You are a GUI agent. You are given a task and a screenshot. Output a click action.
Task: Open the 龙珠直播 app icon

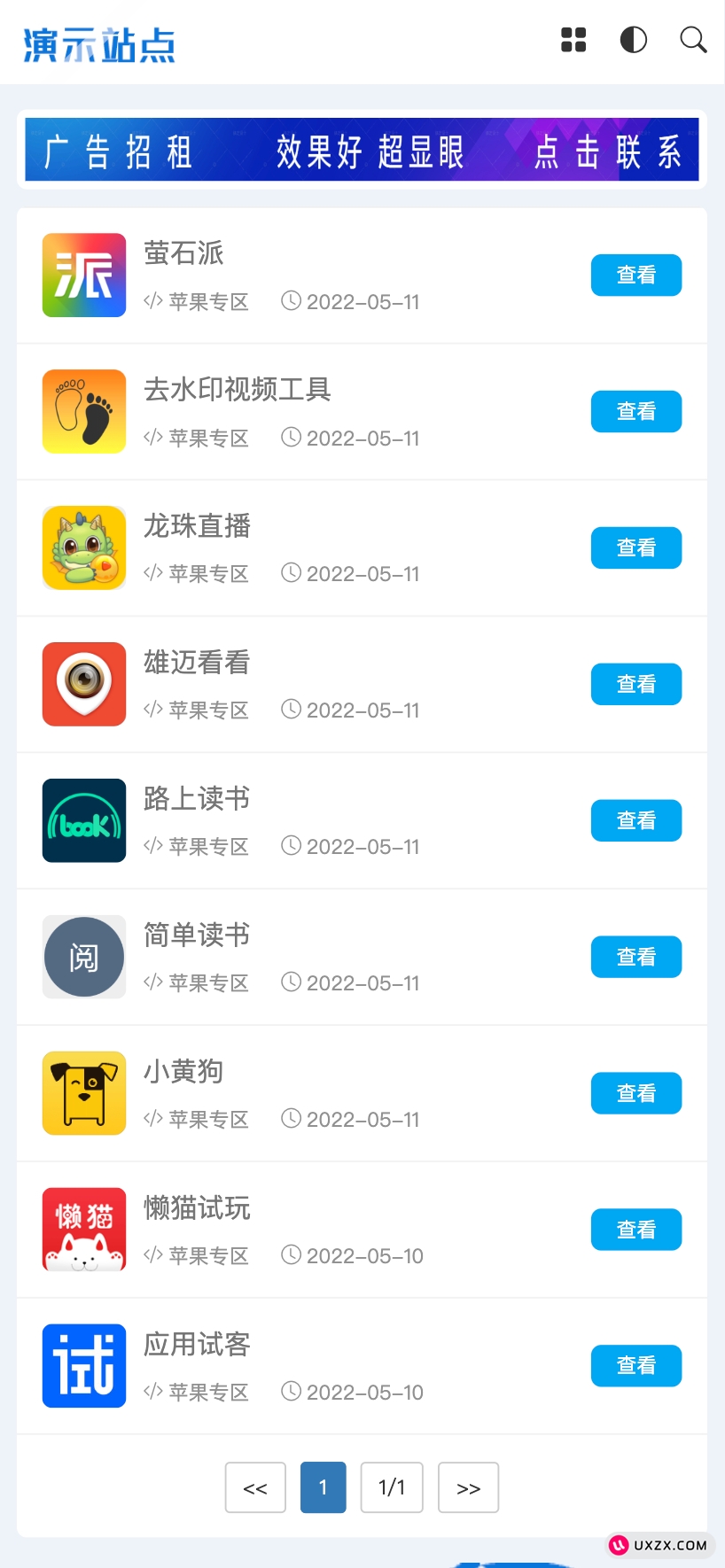point(84,547)
